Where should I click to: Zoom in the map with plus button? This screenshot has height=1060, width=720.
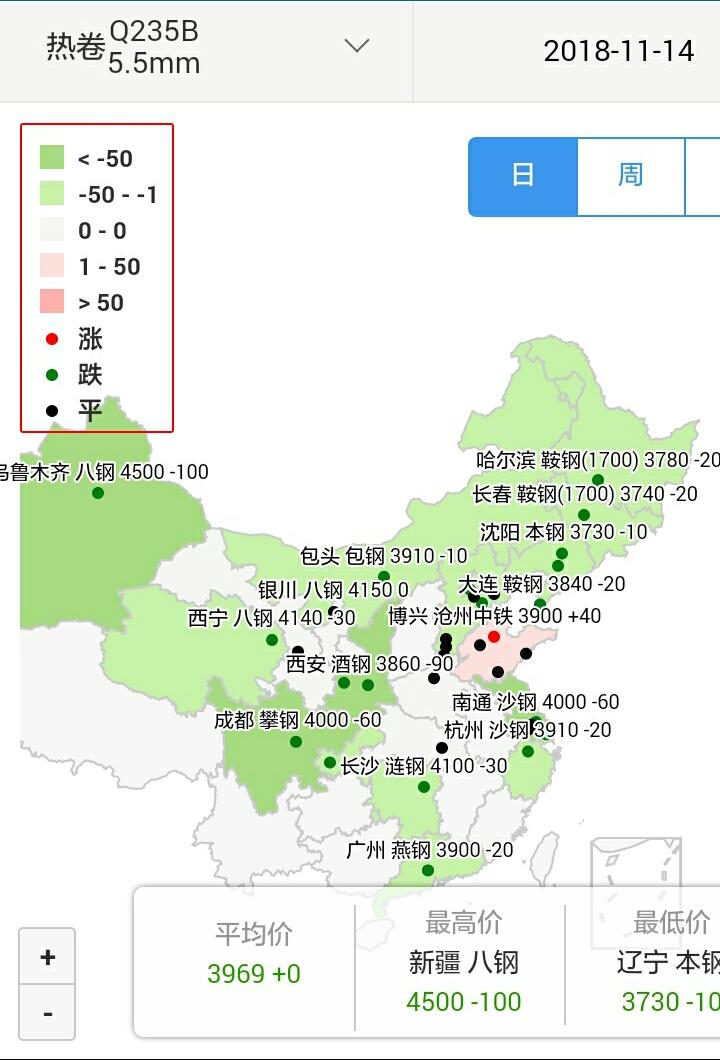[x=47, y=957]
